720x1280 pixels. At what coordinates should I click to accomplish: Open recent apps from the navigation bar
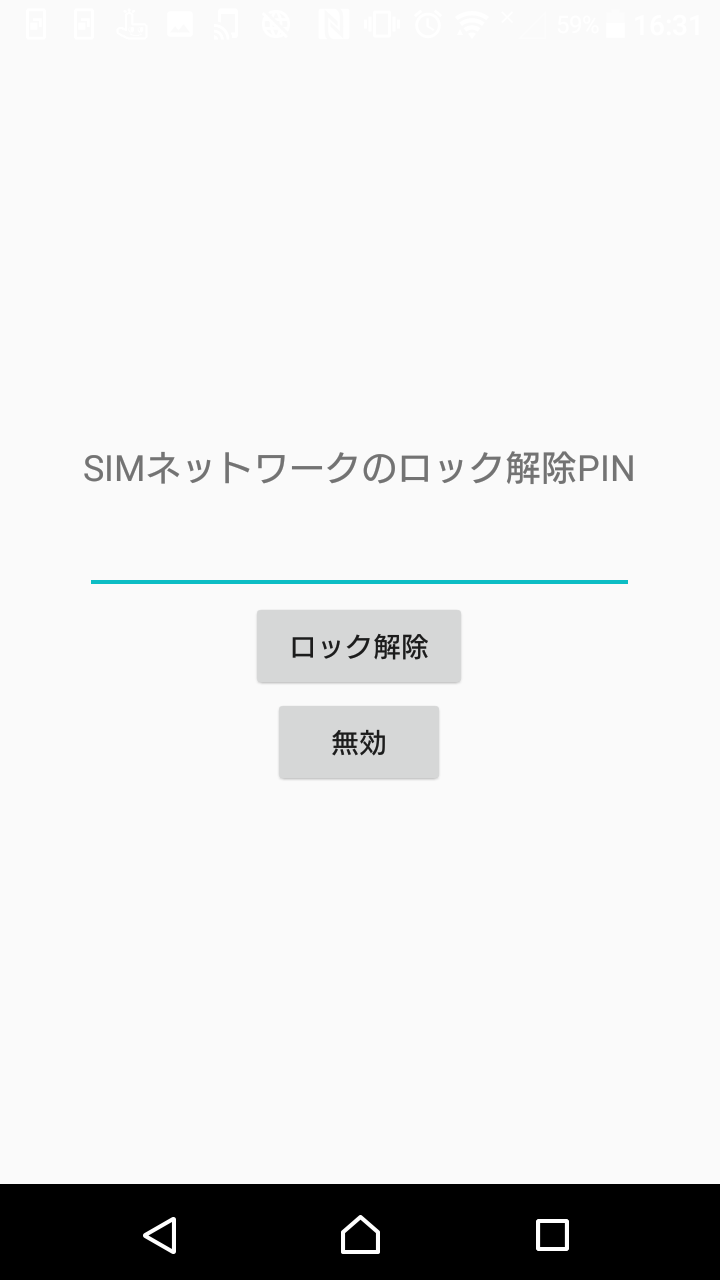click(552, 1235)
